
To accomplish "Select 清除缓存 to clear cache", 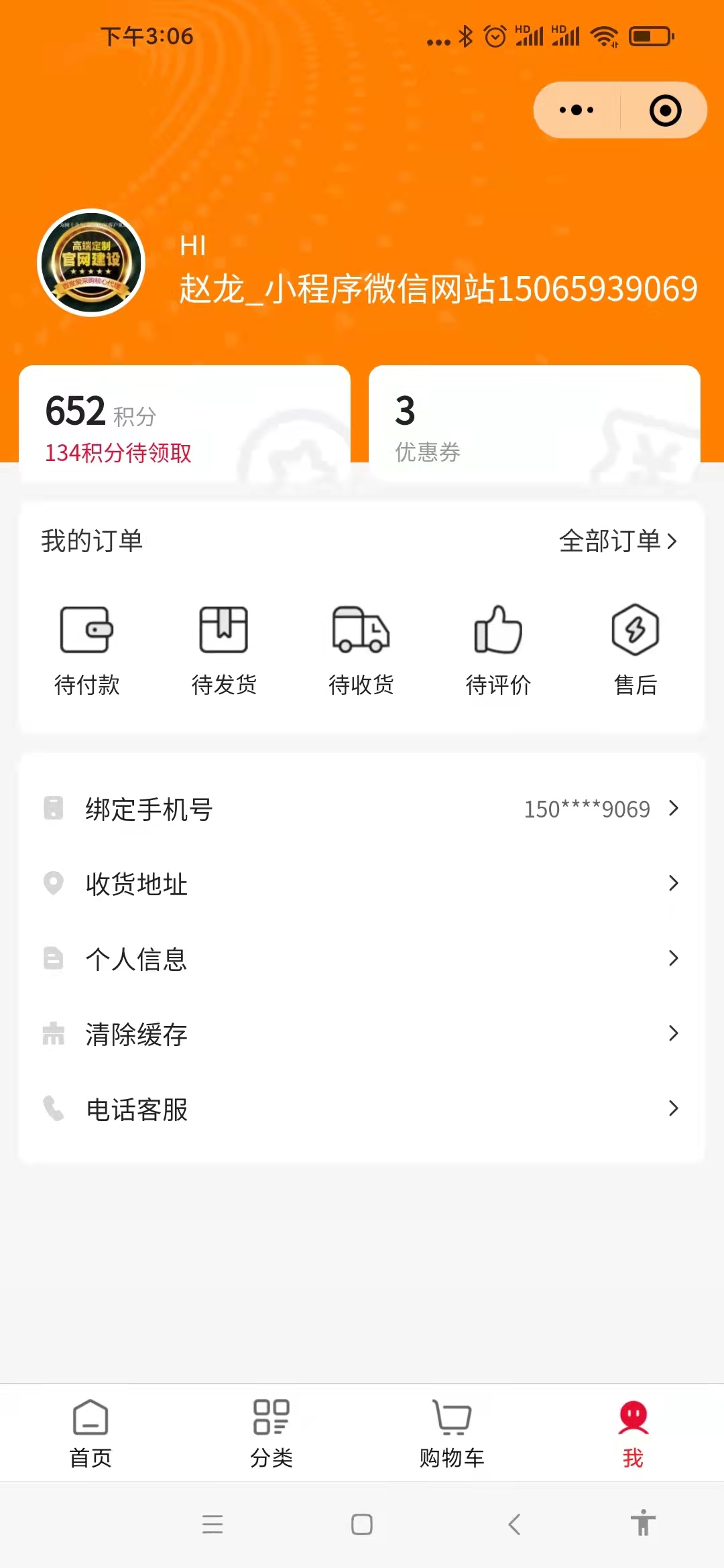I will click(362, 1034).
